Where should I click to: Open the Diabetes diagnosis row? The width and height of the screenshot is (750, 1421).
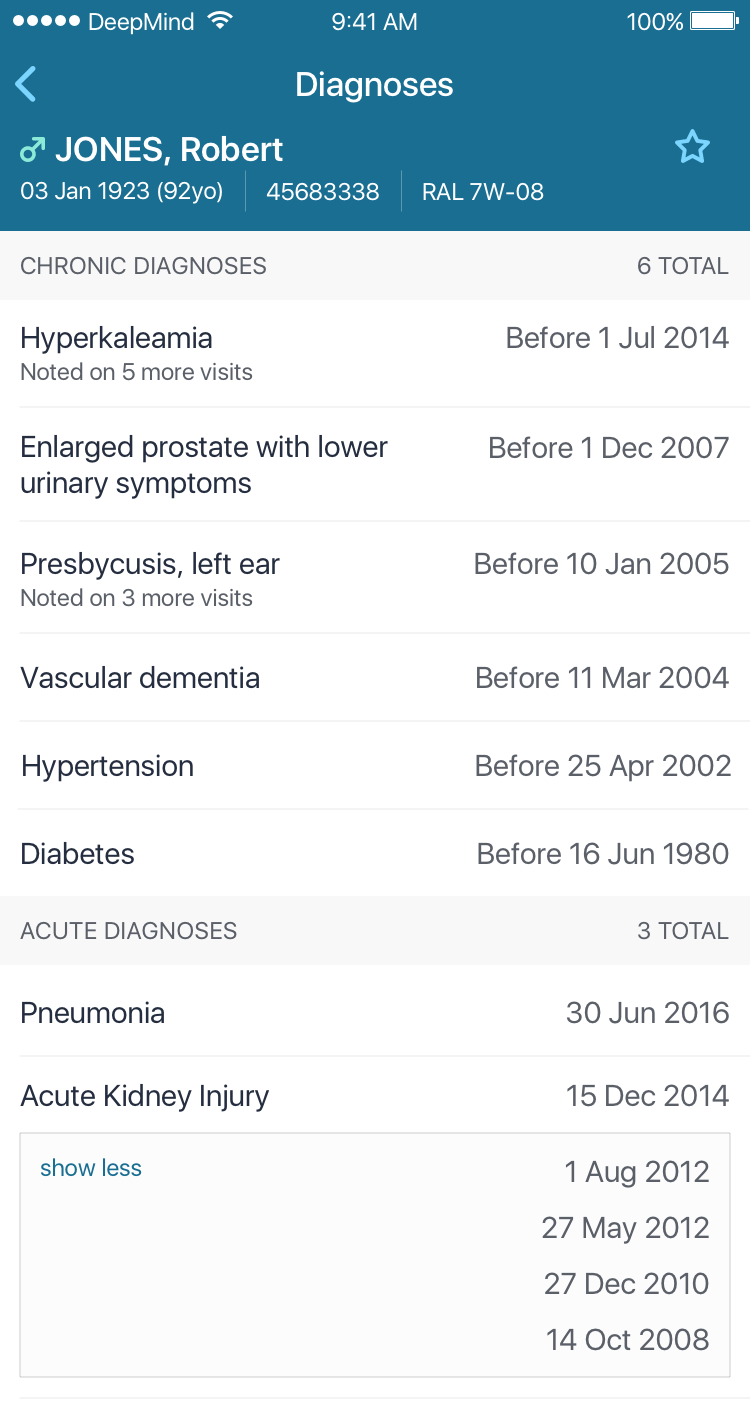click(x=374, y=854)
